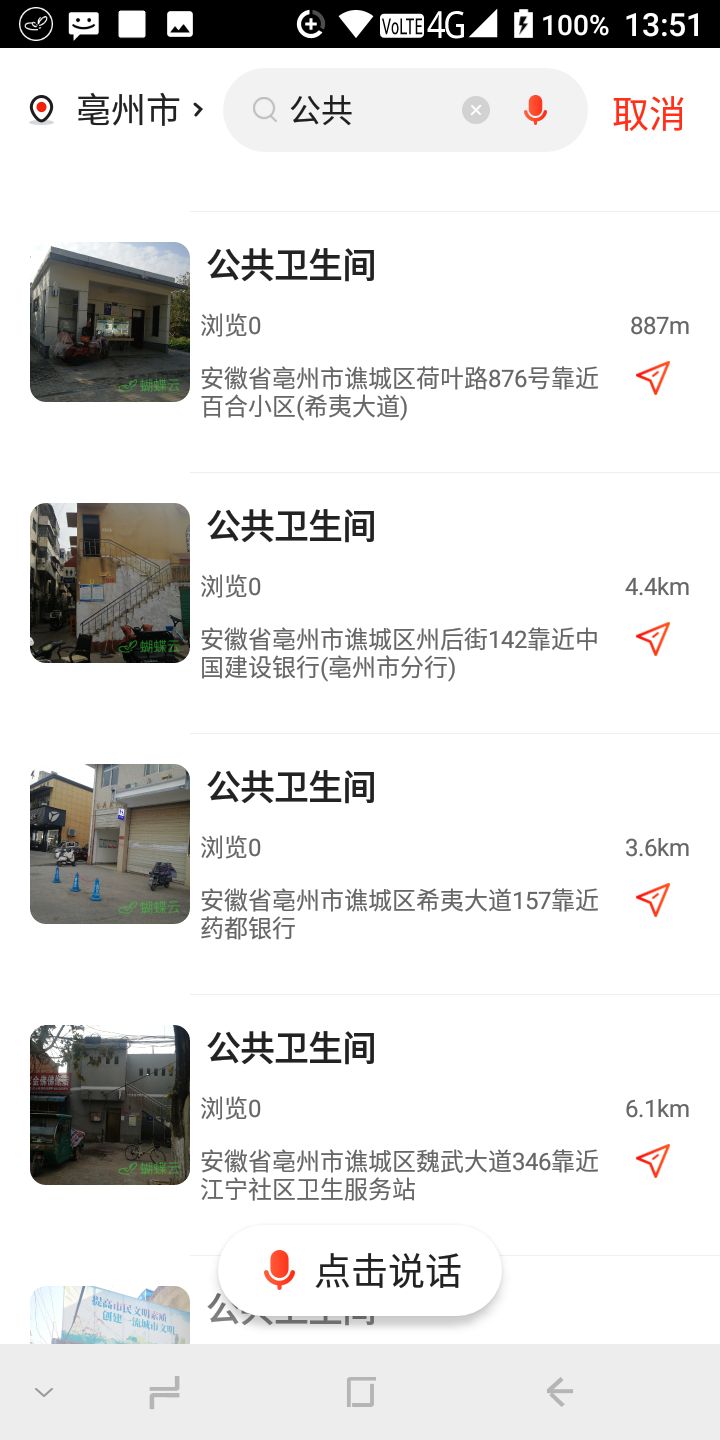Open the 亳州市 city selector
Viewport: 720px width, 1440px height.
click(x=118, y=110)
